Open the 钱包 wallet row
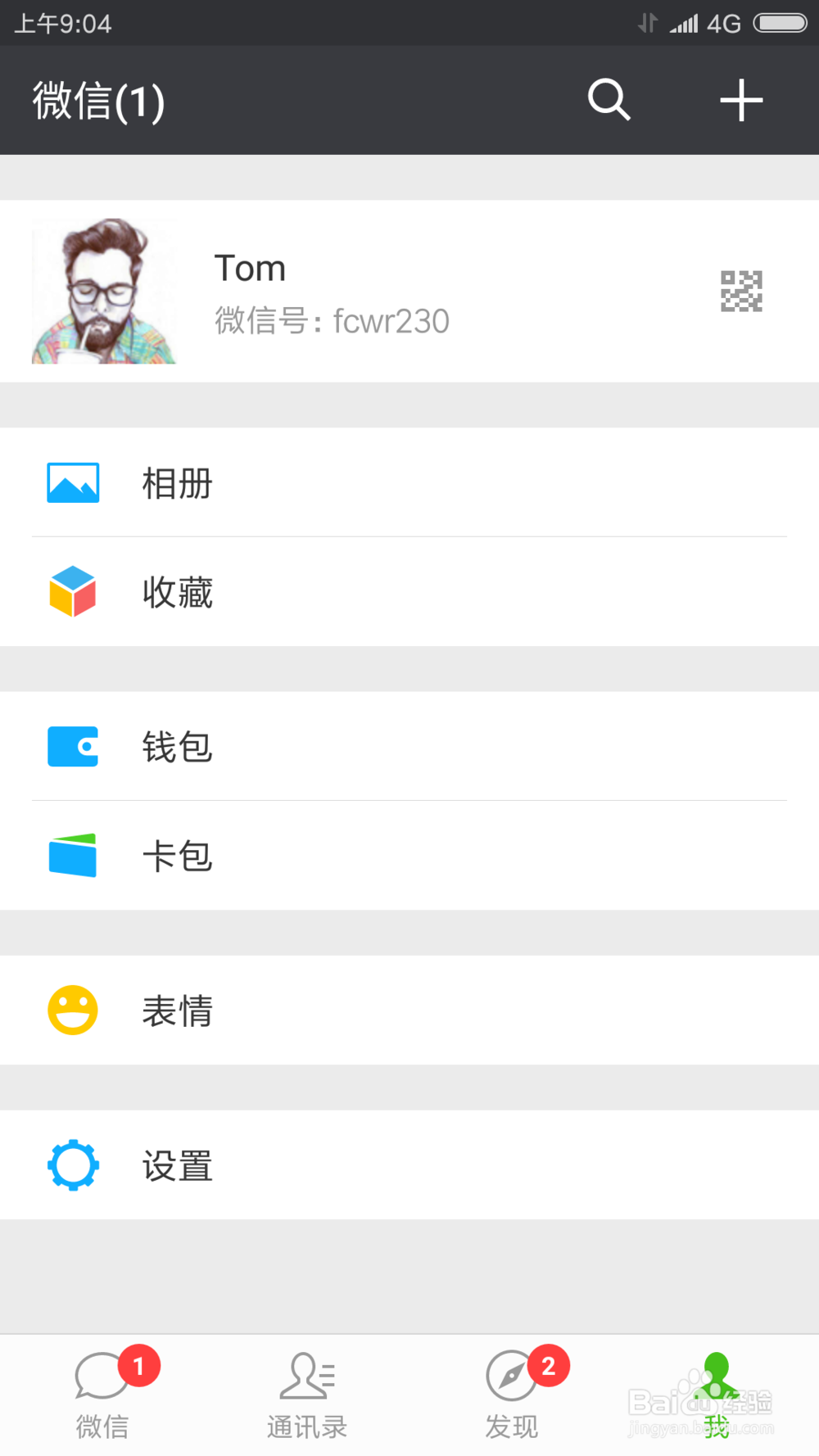Viewport: 819px width, 1456px height. 409,746
